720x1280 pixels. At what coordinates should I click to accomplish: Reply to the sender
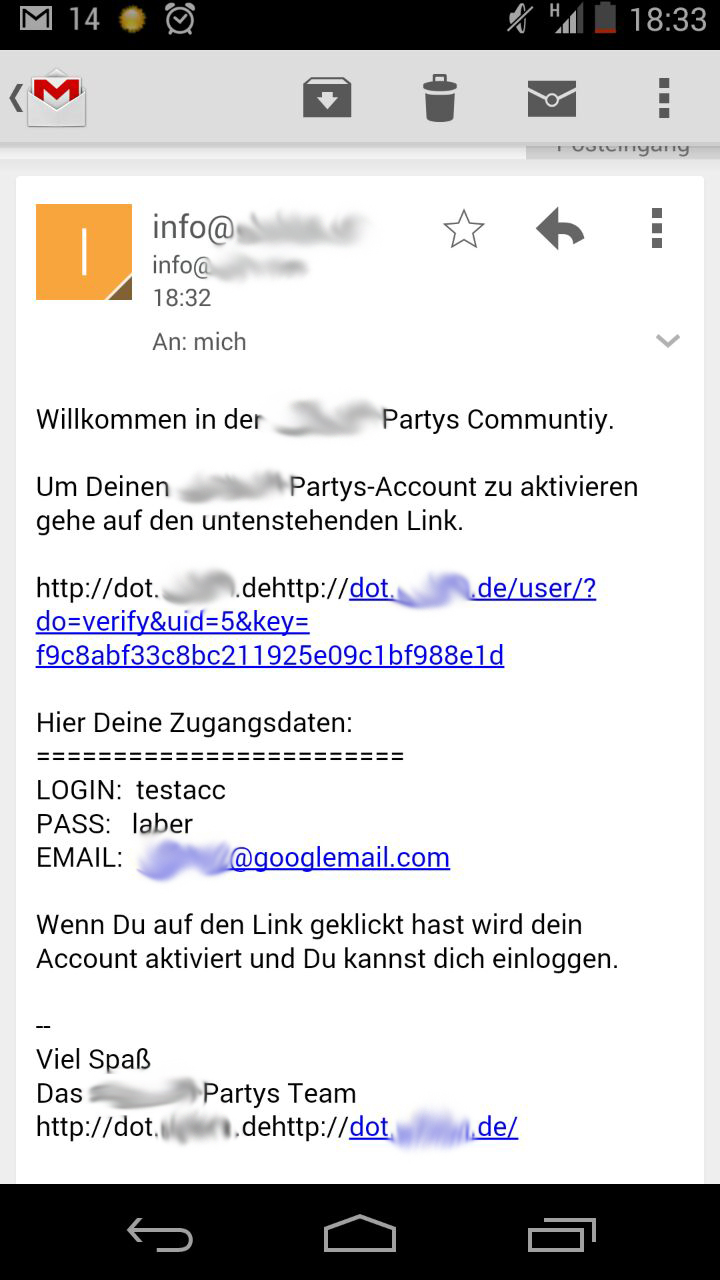pyautogui.click(x=560, y=231)
